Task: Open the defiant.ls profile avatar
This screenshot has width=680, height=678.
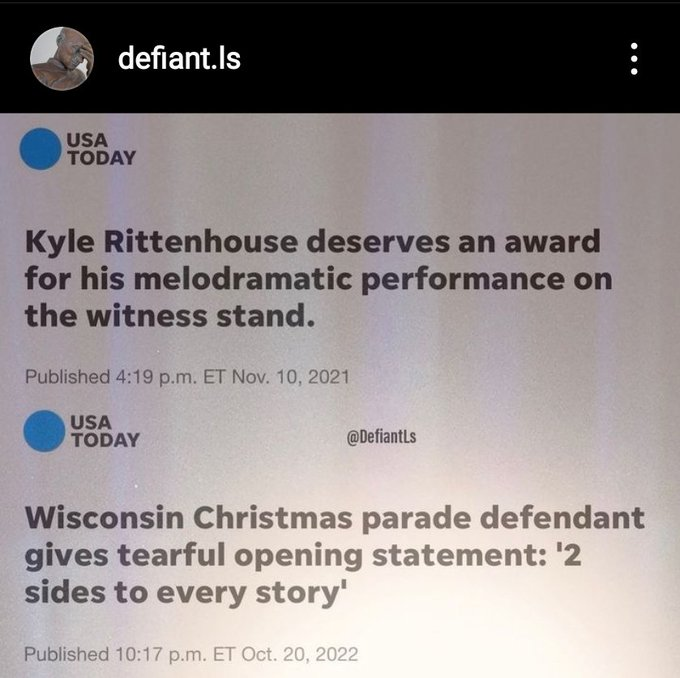Action: [x=62, y=58]
